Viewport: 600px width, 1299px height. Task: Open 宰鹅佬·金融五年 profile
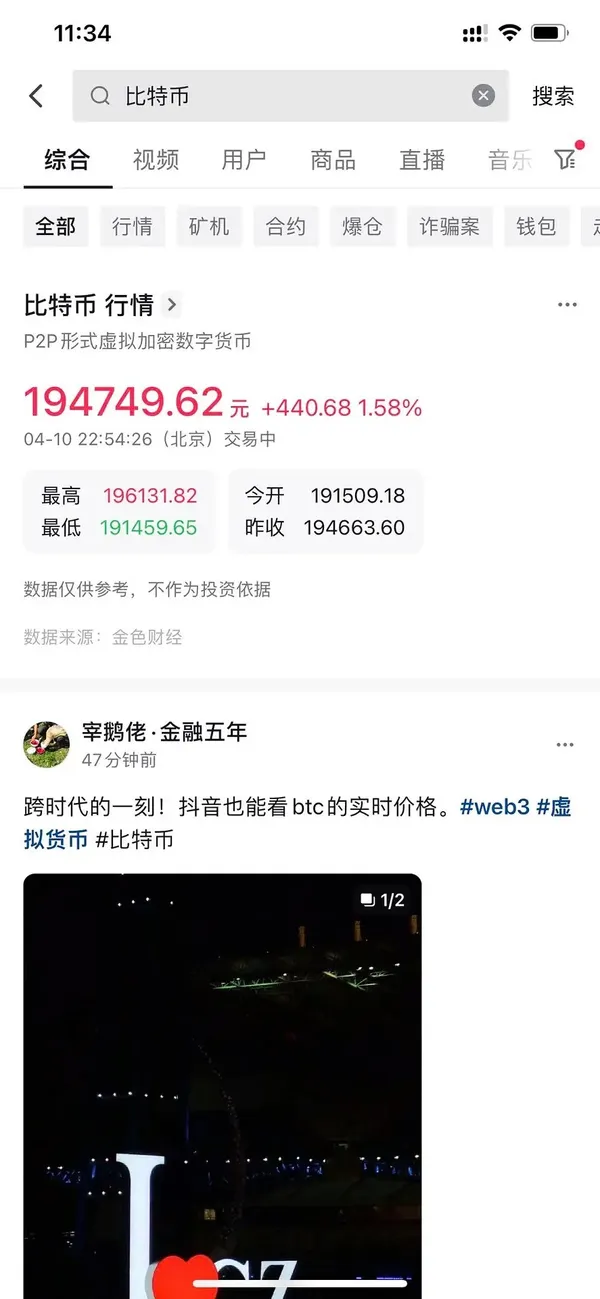pos(164,732)
